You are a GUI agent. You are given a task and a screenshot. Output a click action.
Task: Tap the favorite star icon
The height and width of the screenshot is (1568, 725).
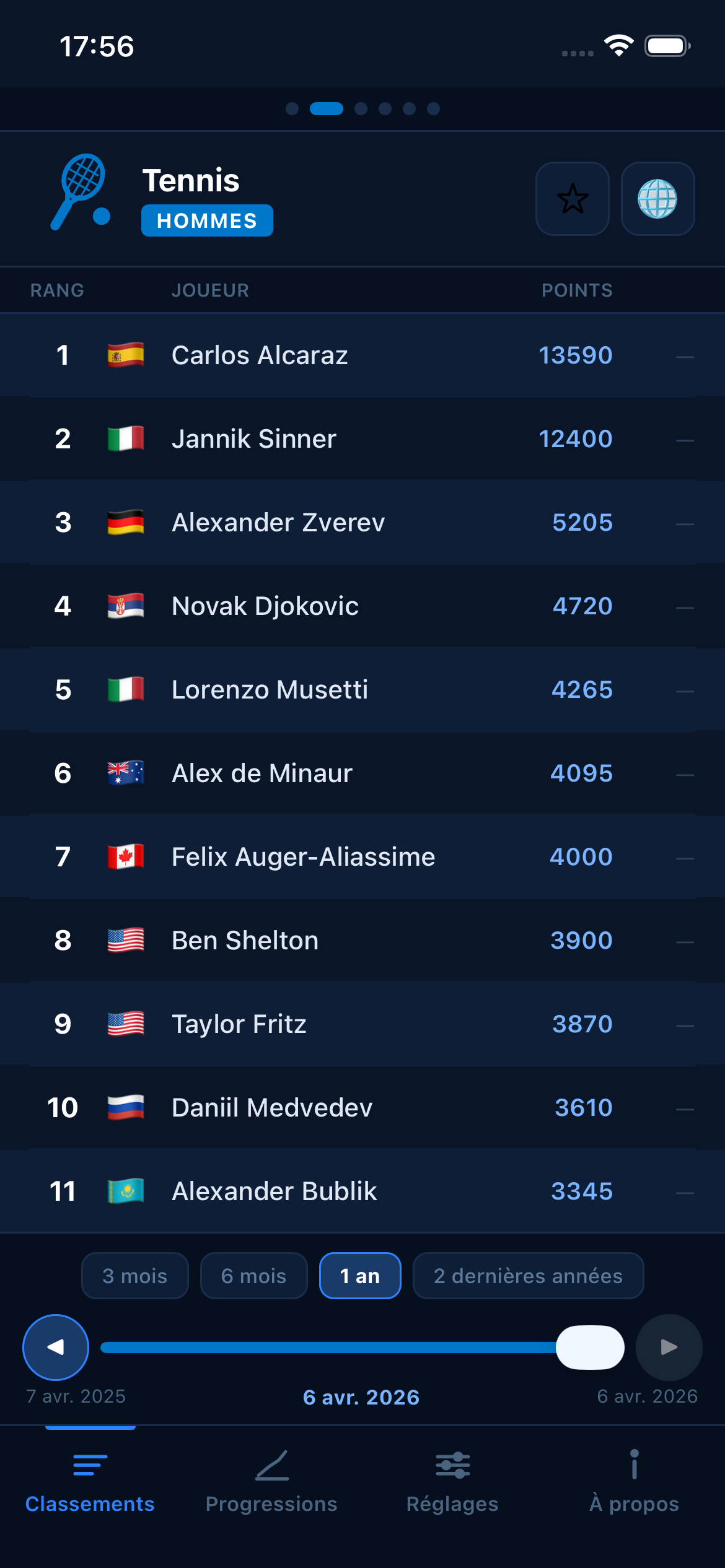(x=571, y=199)
